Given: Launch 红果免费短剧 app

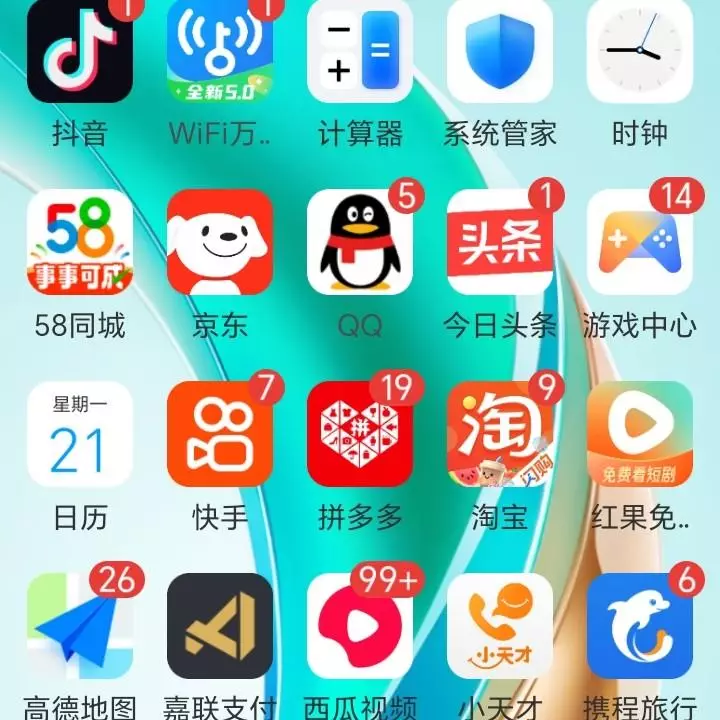Looking at the screenshot, I should point(640,434).
